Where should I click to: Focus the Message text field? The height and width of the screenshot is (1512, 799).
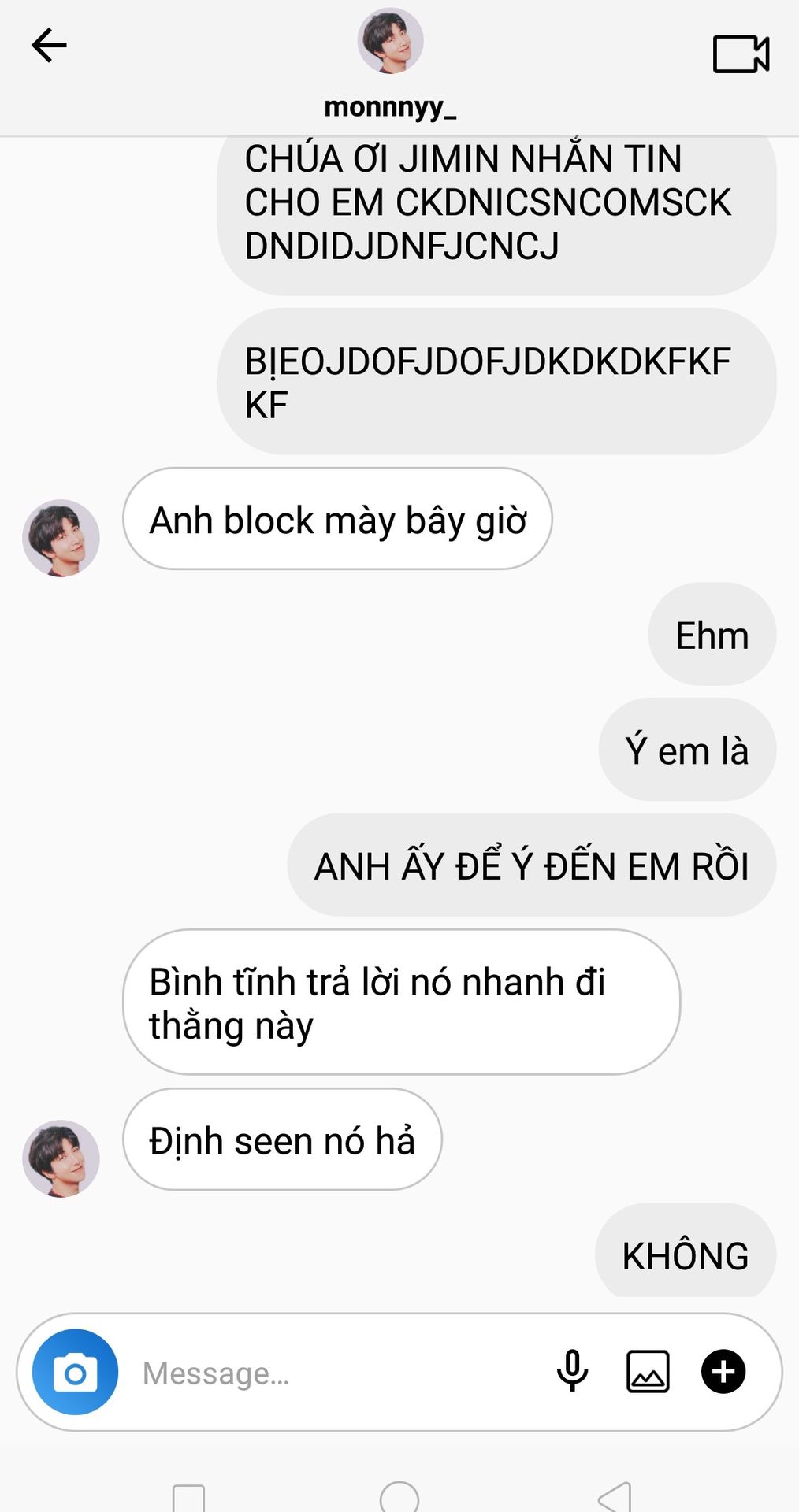pyautogui.click(x=331, y=1373)
